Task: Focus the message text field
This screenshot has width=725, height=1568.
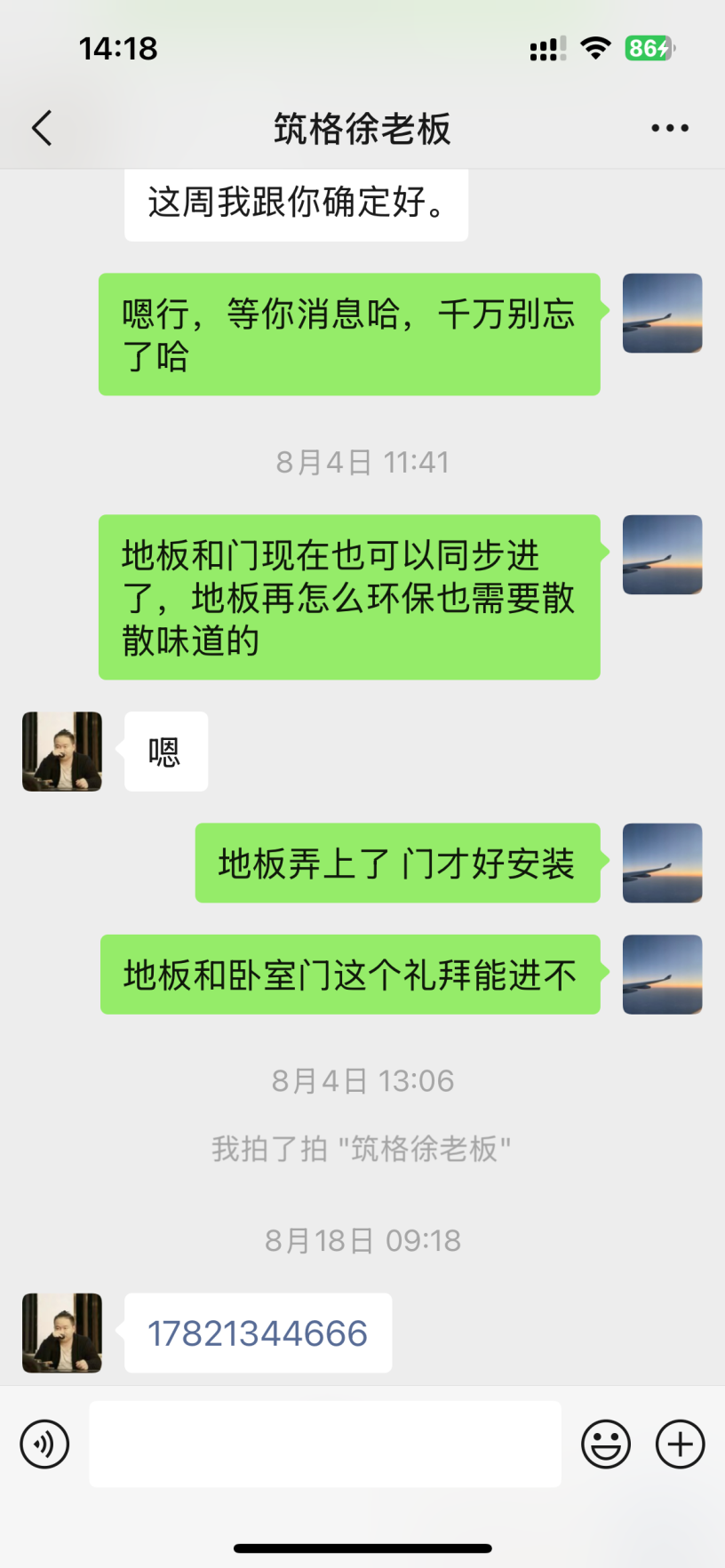Action: [x=325, y=1444]
